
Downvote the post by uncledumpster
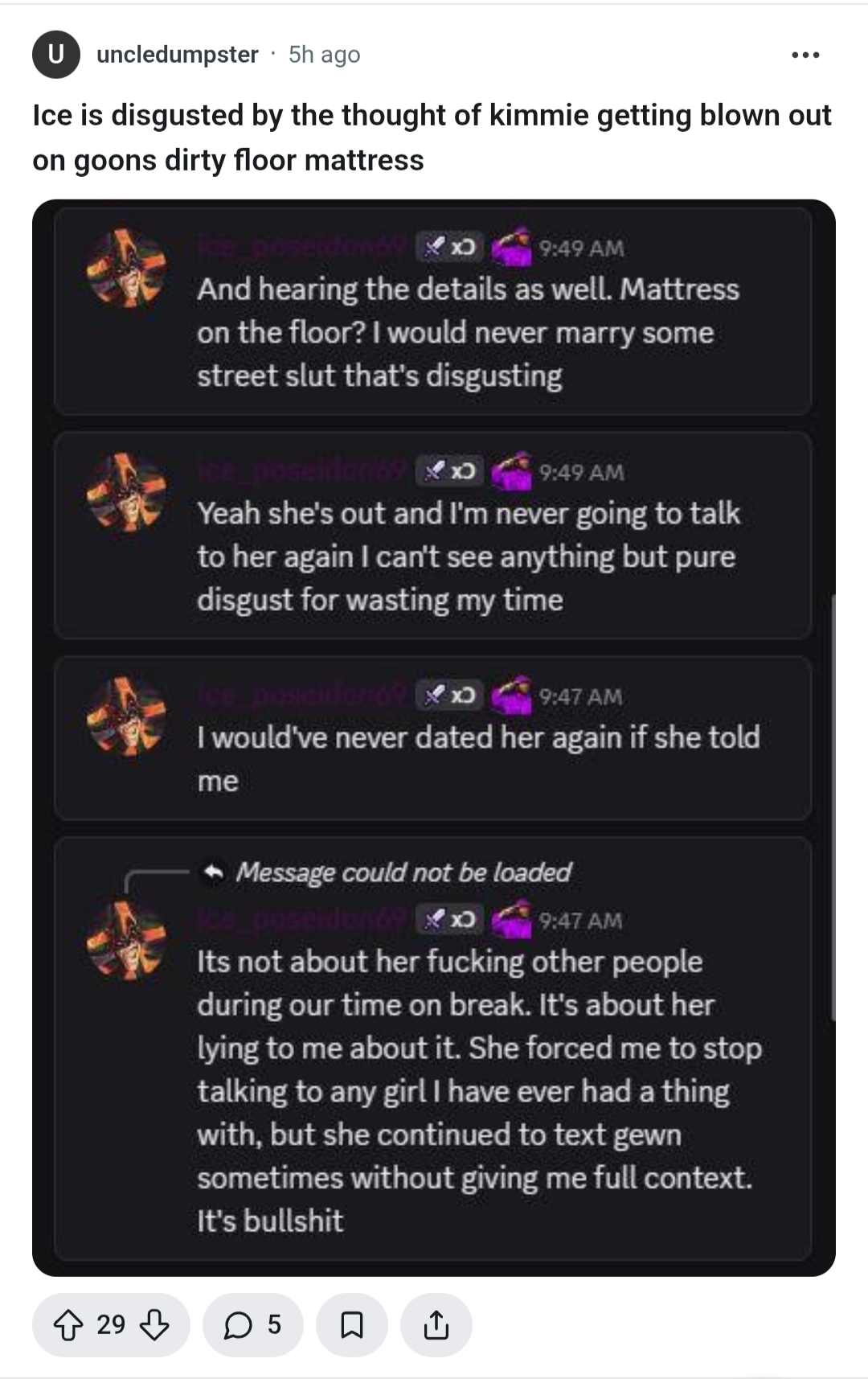tap(154, 1324)
